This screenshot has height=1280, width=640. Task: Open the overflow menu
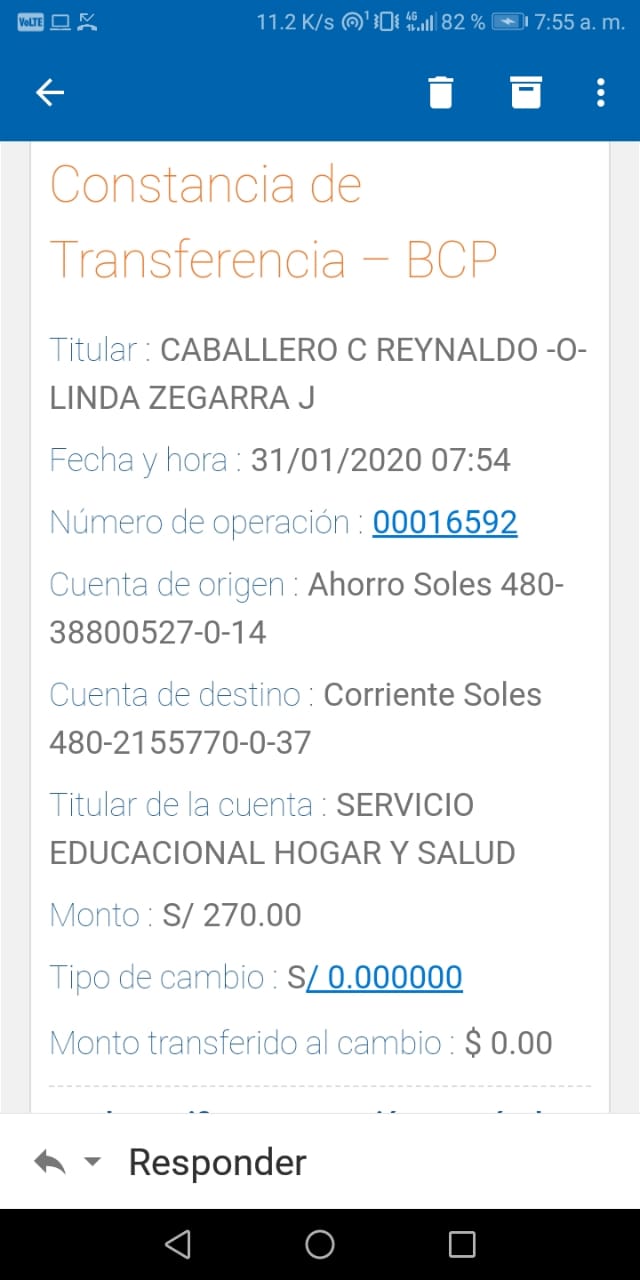pos(600,93)
